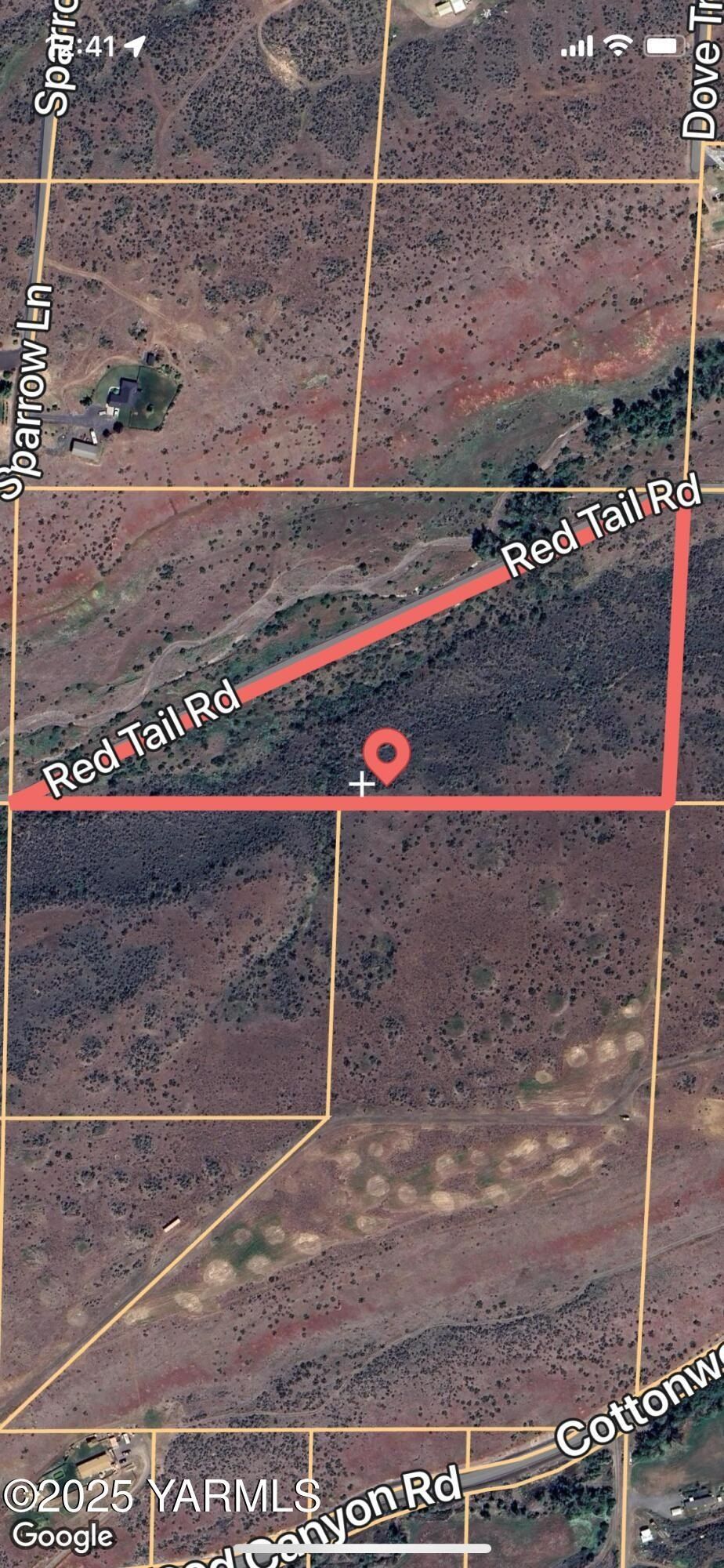The height and width of the screenshot is (1568, 724).
Task: Tap the battery indicator icon
Action: pos(663,45)
